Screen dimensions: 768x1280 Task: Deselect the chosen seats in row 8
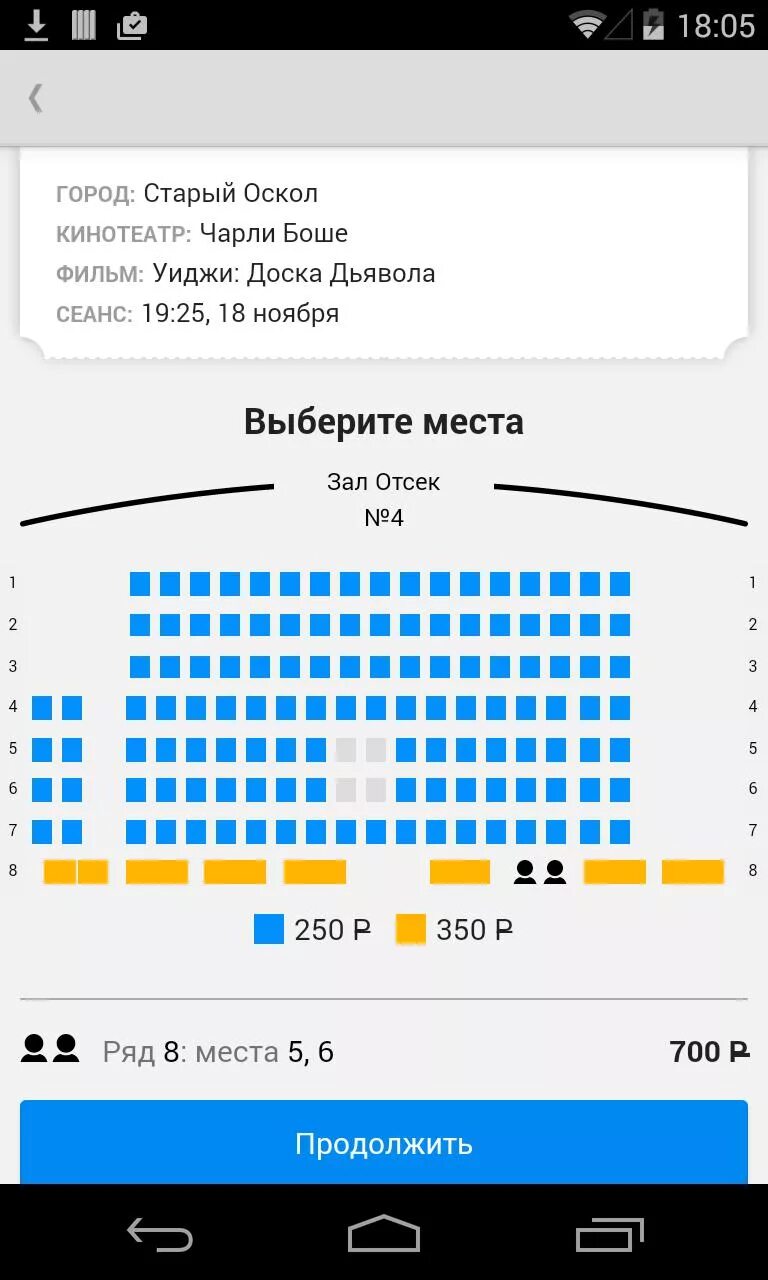coord(540,872)
